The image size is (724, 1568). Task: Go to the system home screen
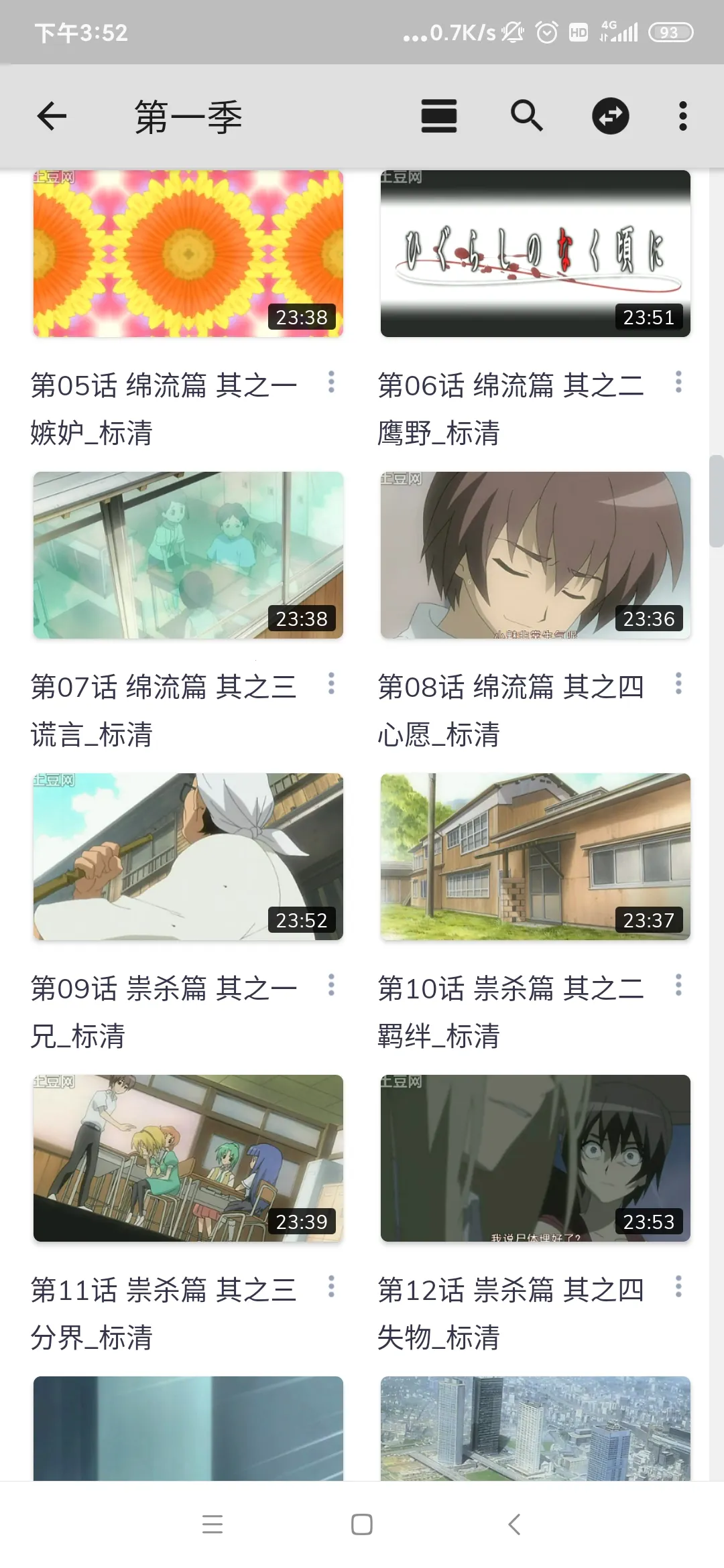point(362,1524)
